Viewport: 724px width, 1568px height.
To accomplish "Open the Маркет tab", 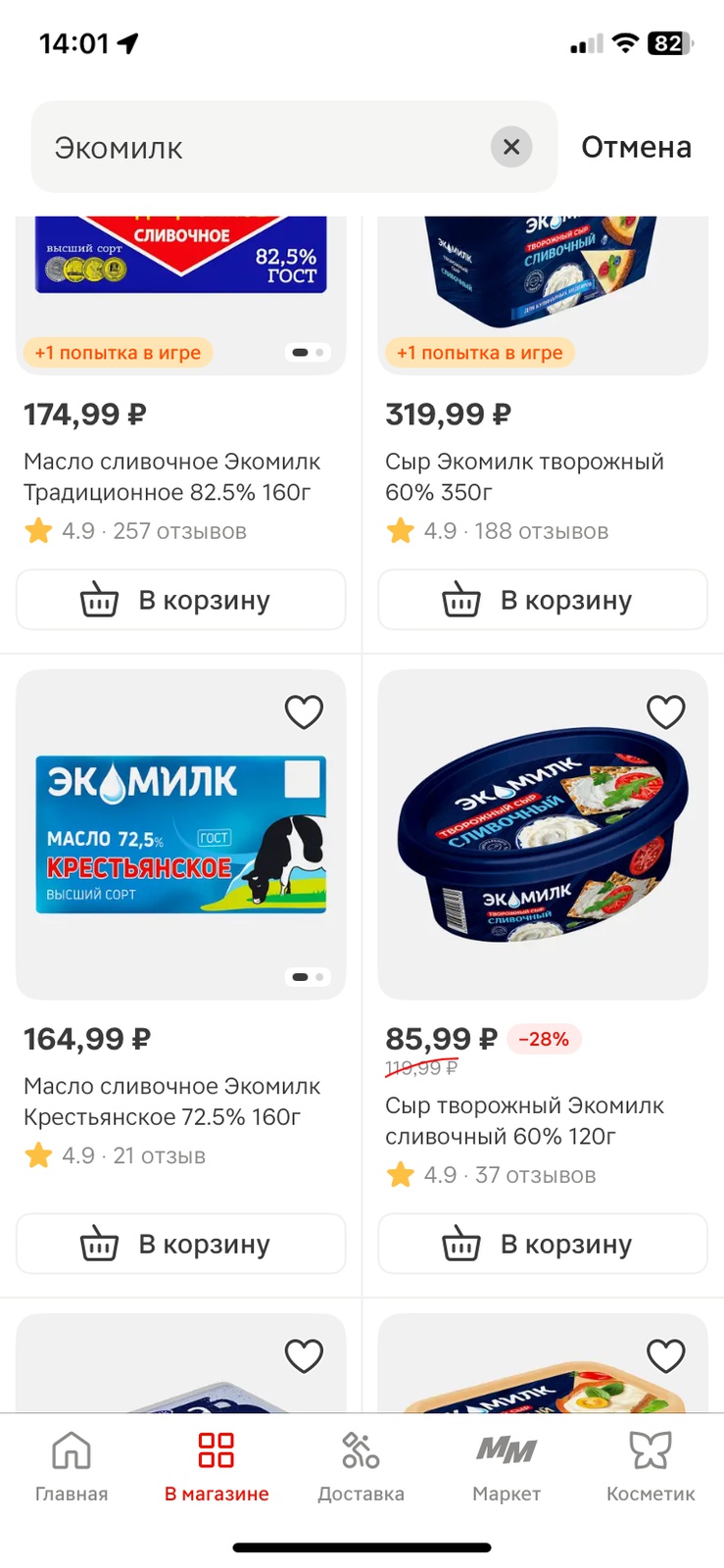I will [x=506, y=1466].
